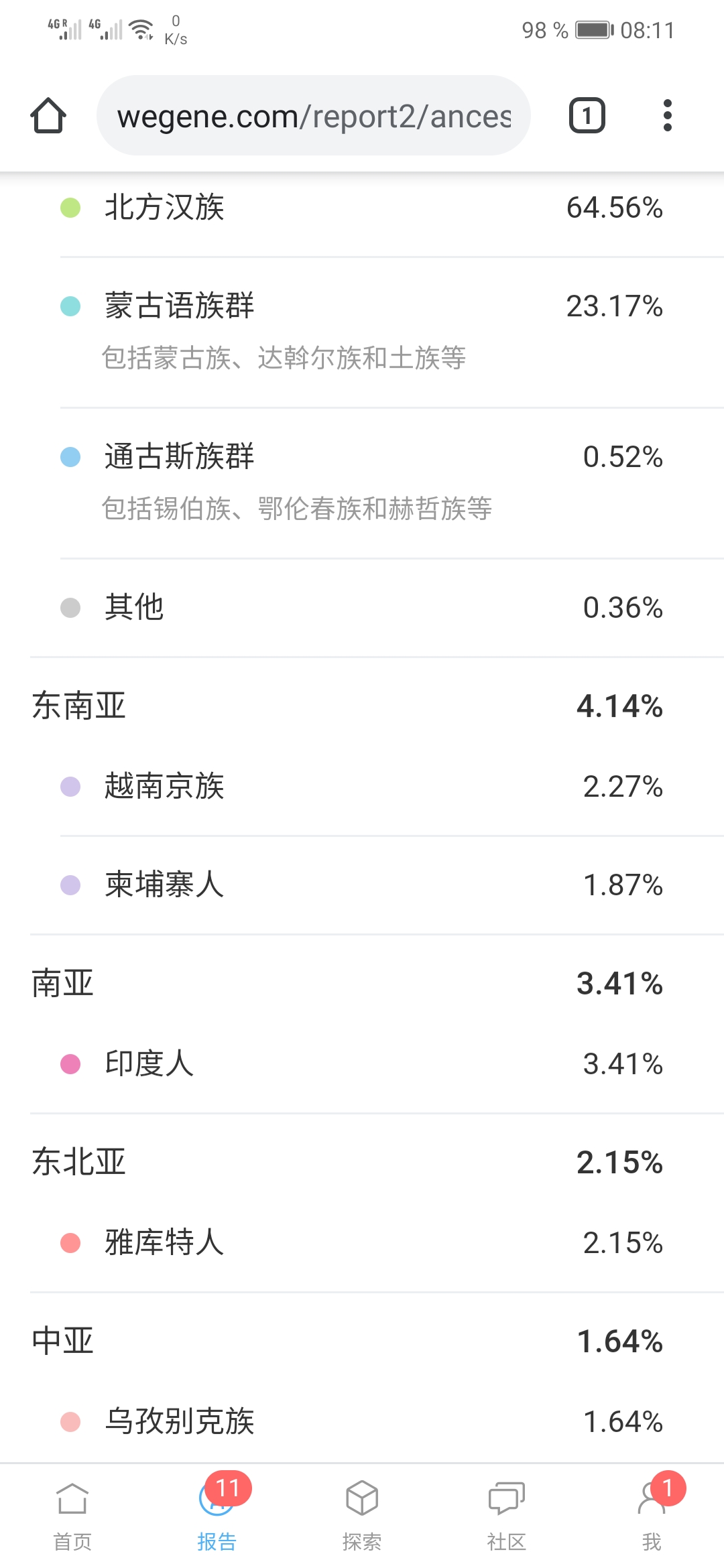Tap the wegene.com address bar
This screenshot has height=1568, width=724.
click(314, 115)
